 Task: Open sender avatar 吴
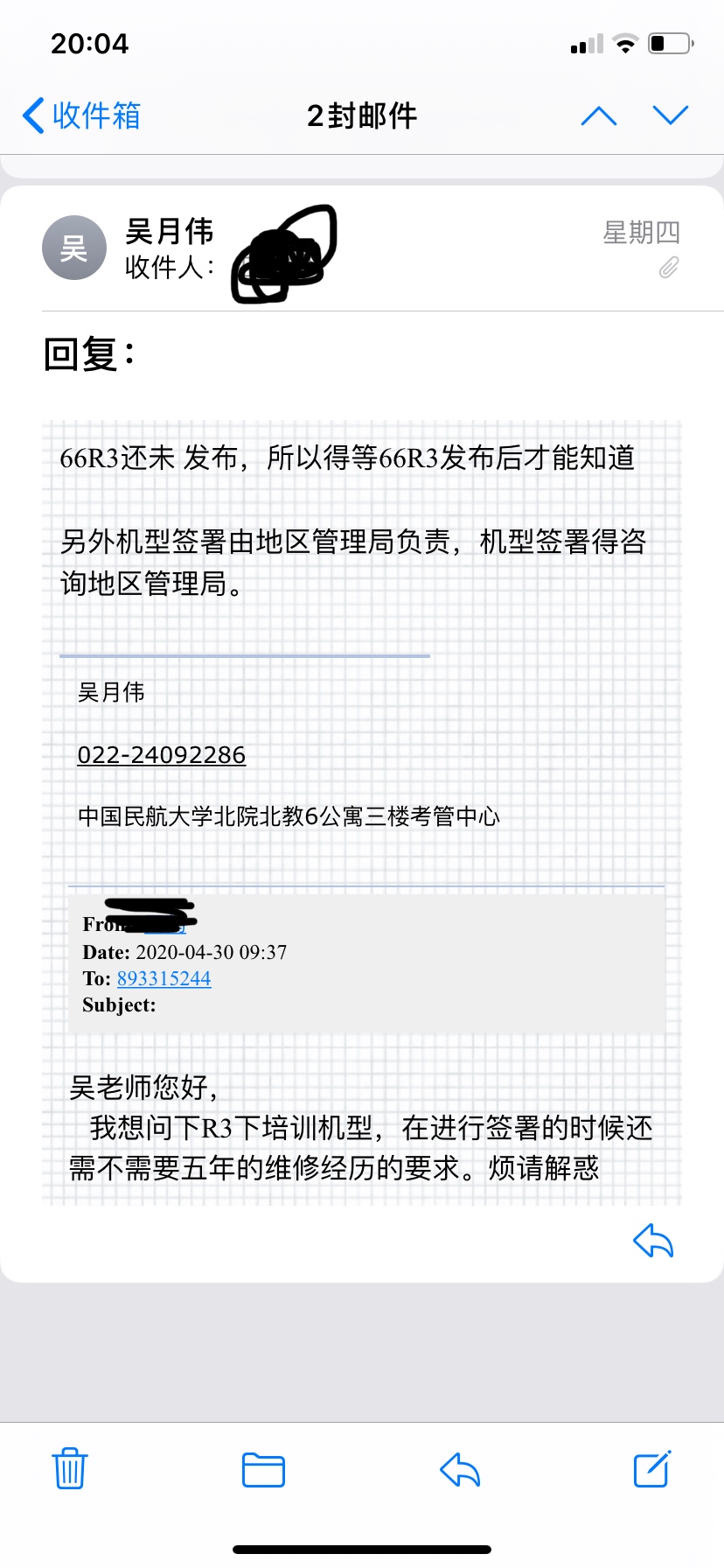click(74, 248)
